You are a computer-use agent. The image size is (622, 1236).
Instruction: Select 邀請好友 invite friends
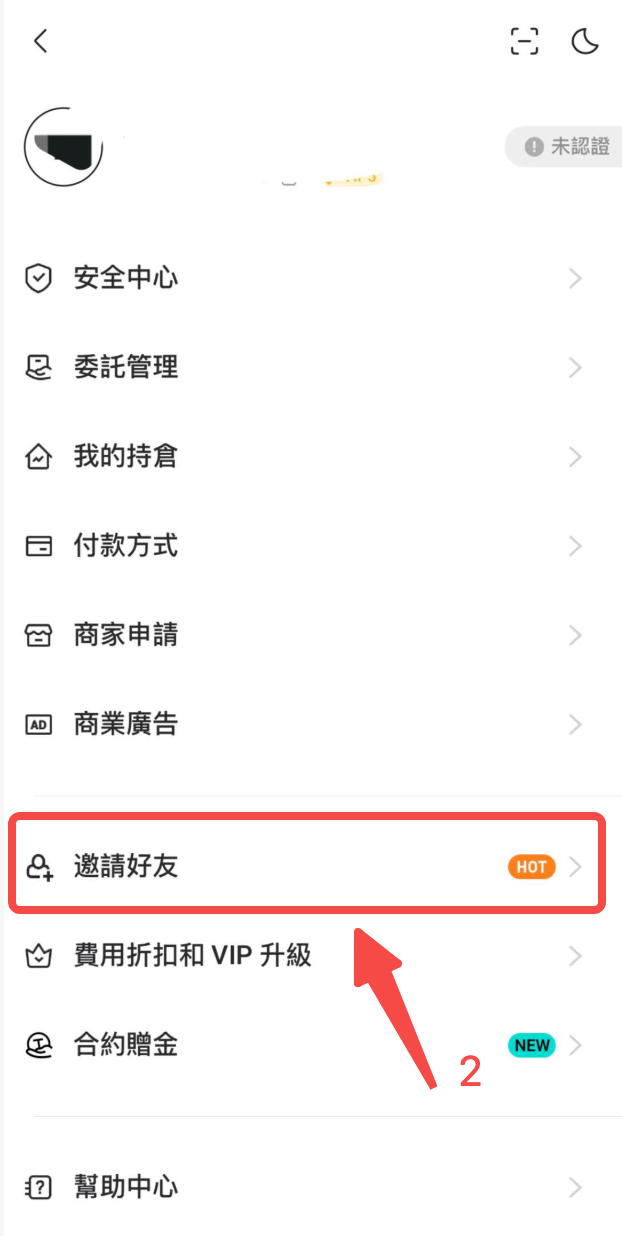[x=307, y=866]
